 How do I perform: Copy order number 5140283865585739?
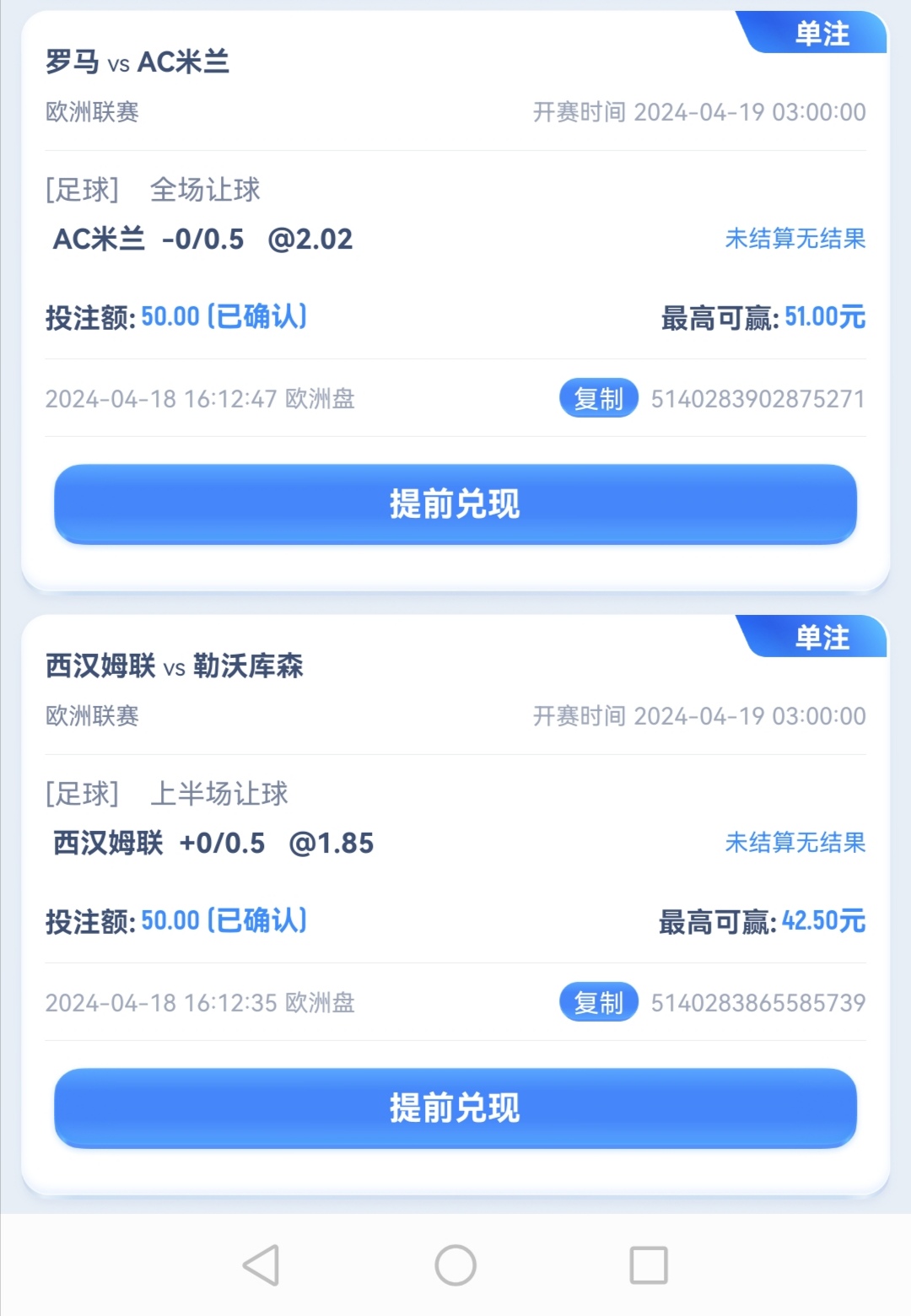coord(598,1002)
